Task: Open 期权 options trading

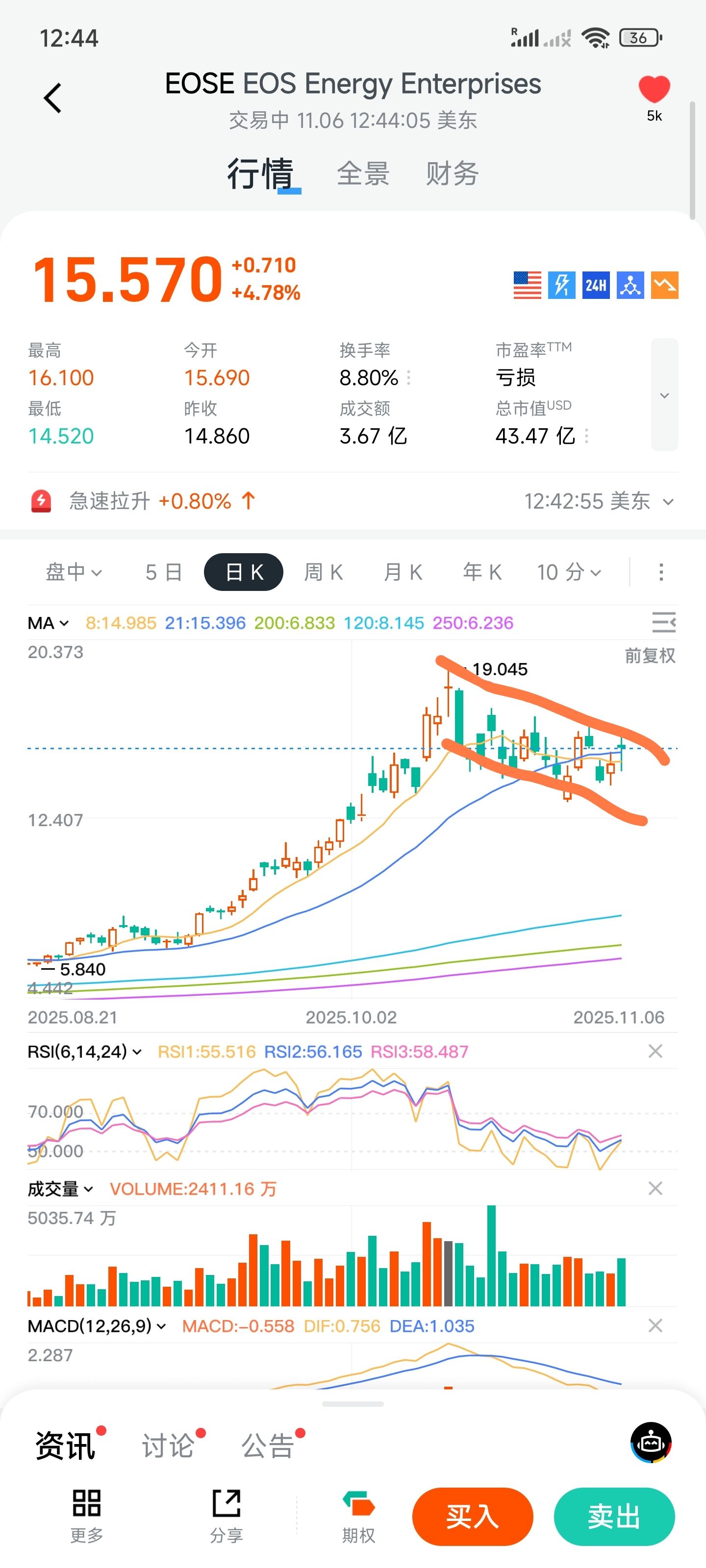Action: 358,1516
